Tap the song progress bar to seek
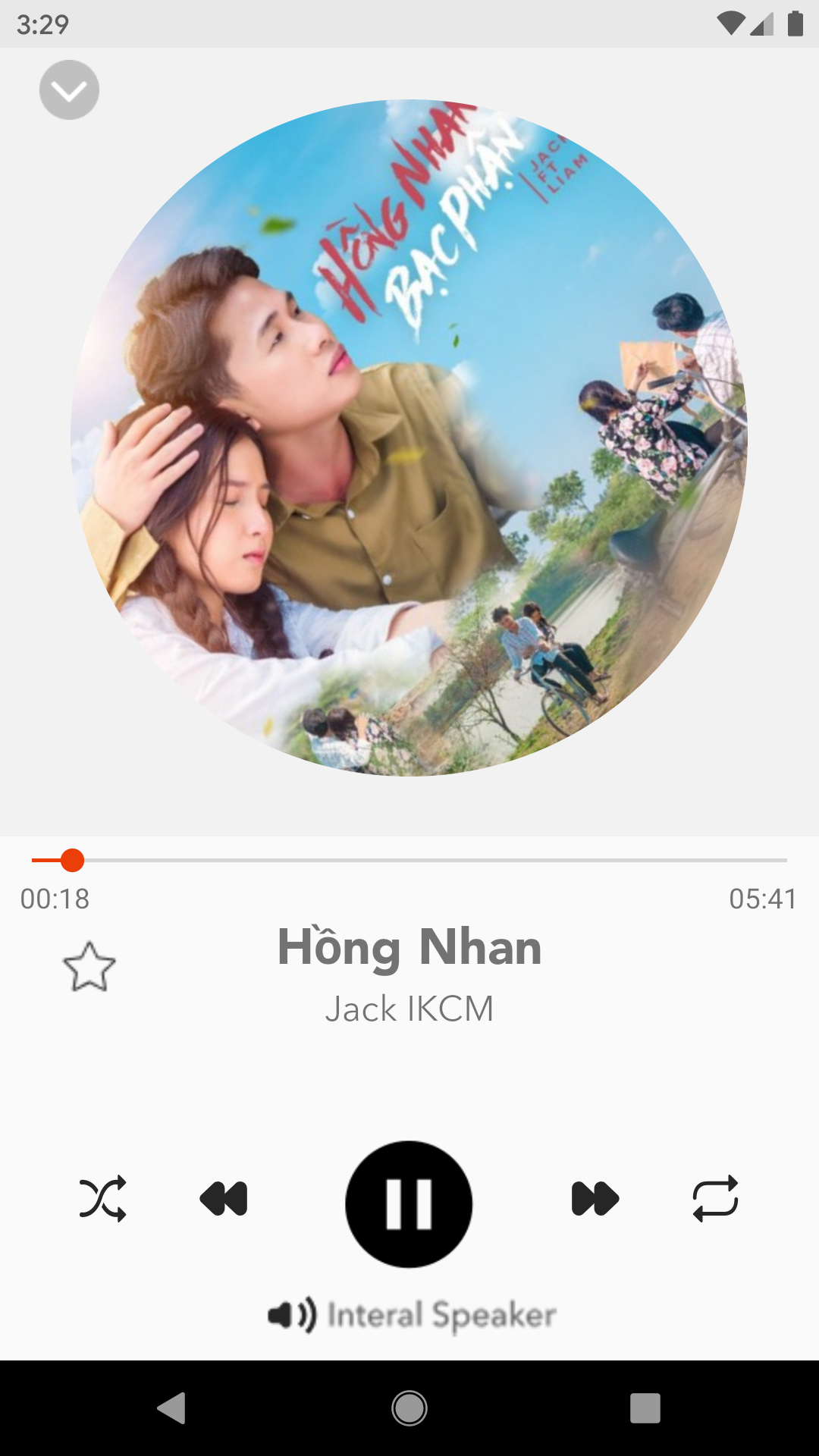 [409, 861]
